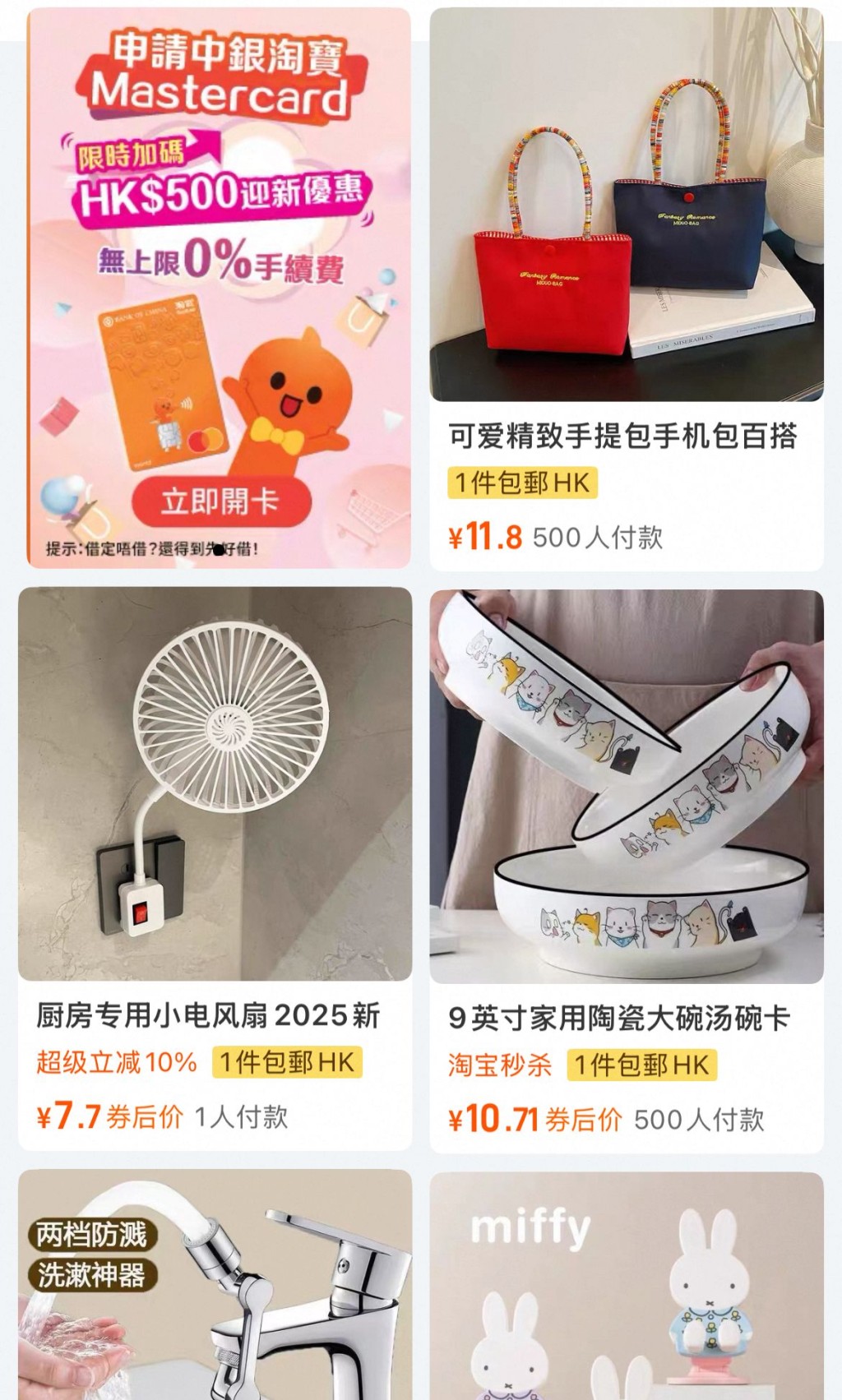Open the 中銀淘寶 Mastercard promotion banner

click(219, 288)
